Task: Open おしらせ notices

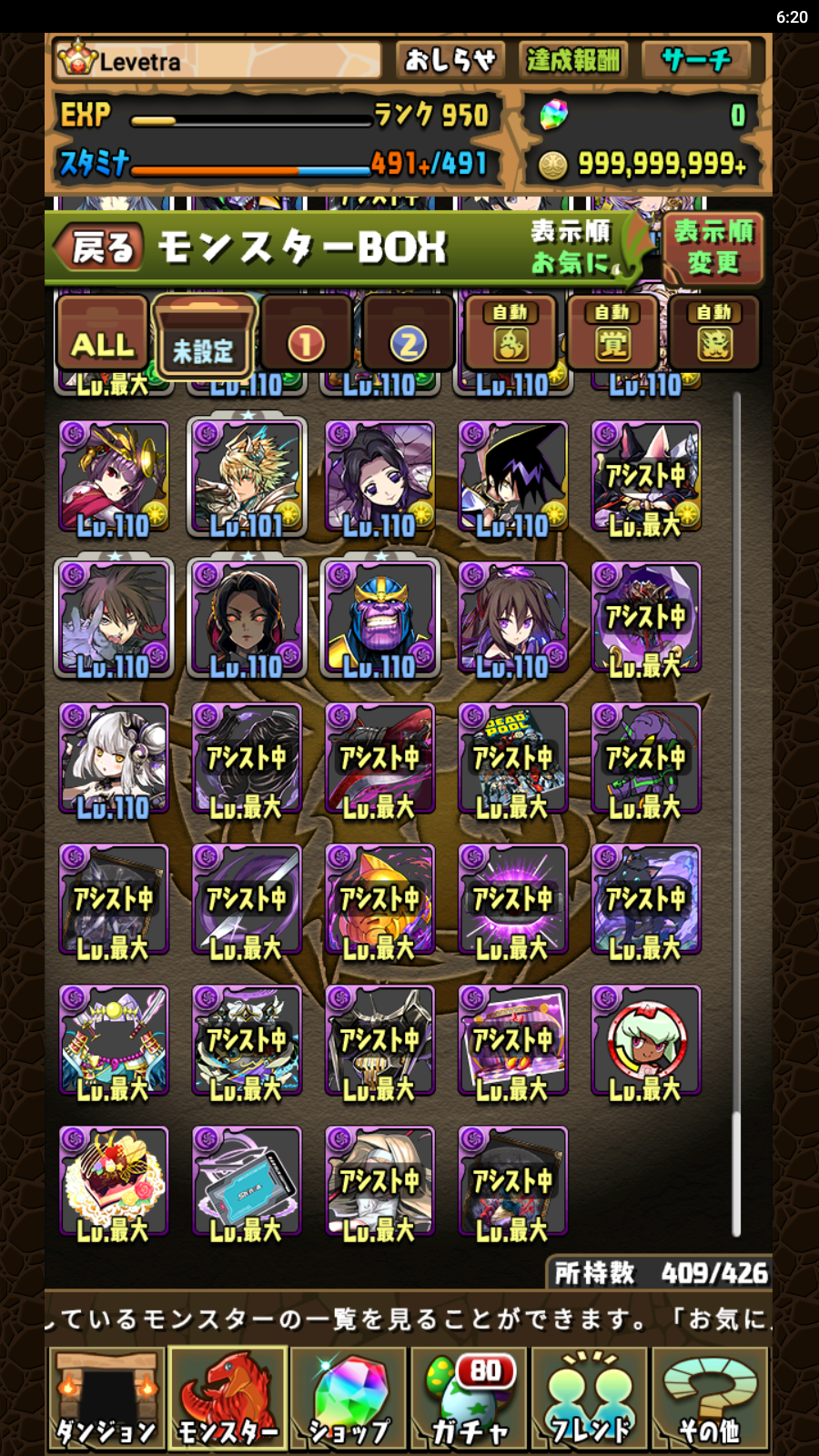Action: (x=450, y=61)
